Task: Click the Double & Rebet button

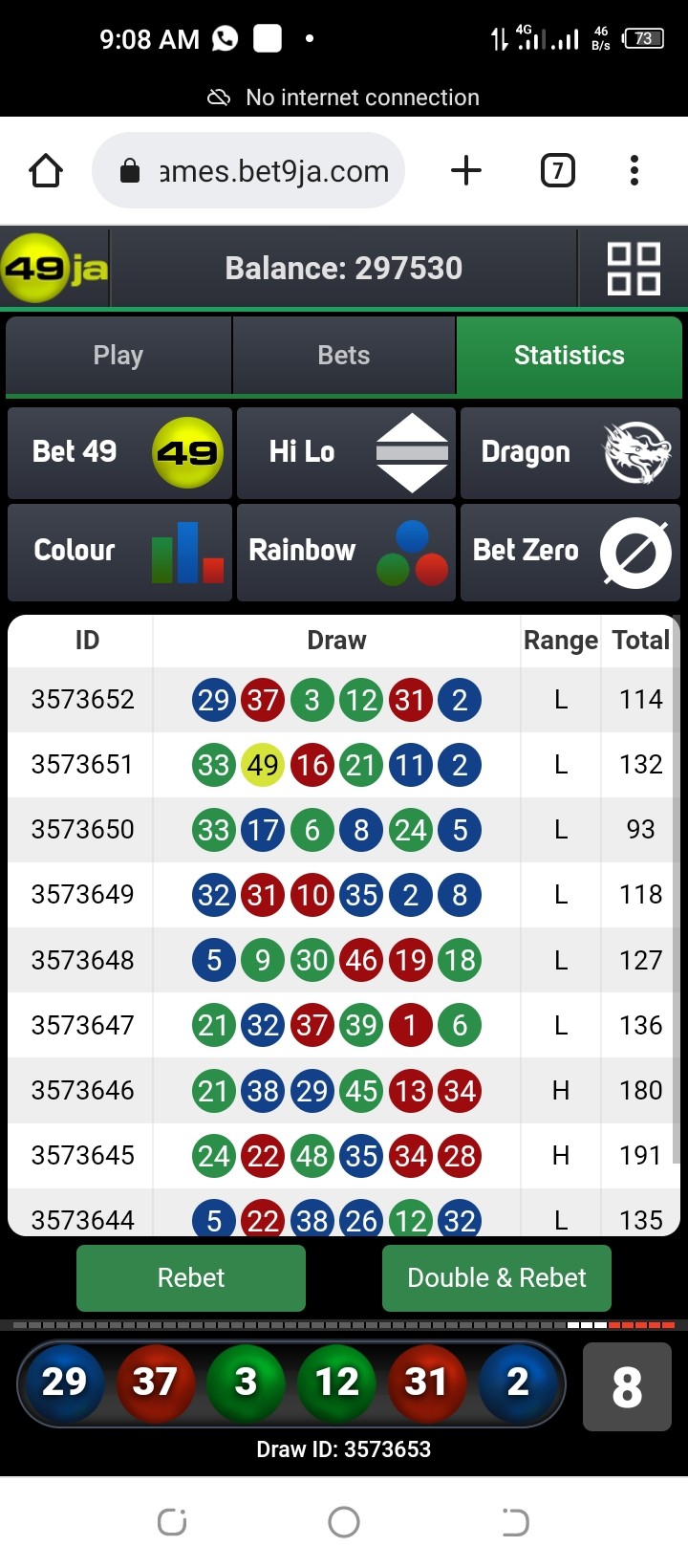Action: (496, 1277)
